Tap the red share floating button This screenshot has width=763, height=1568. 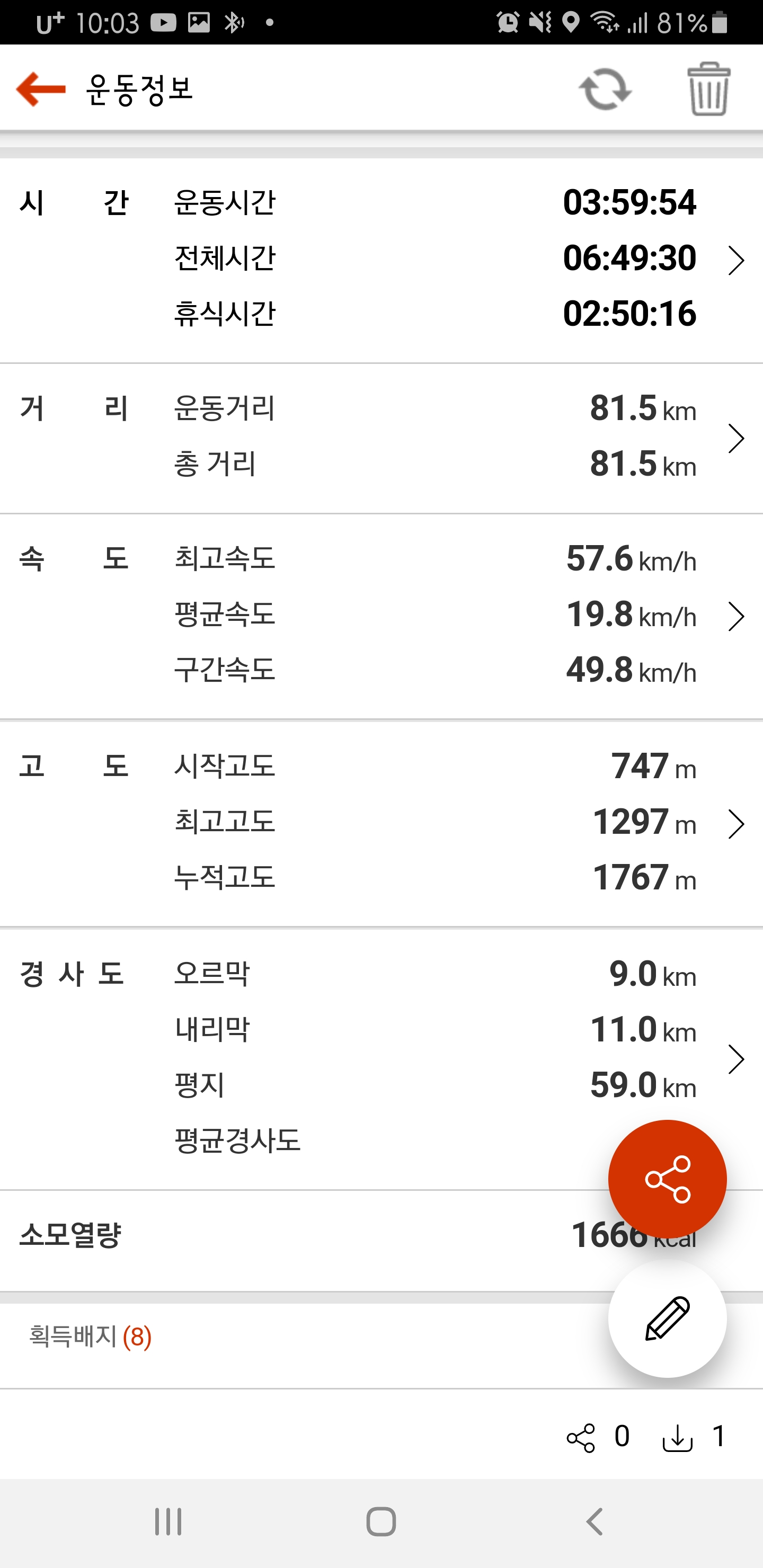(667, 1179)
